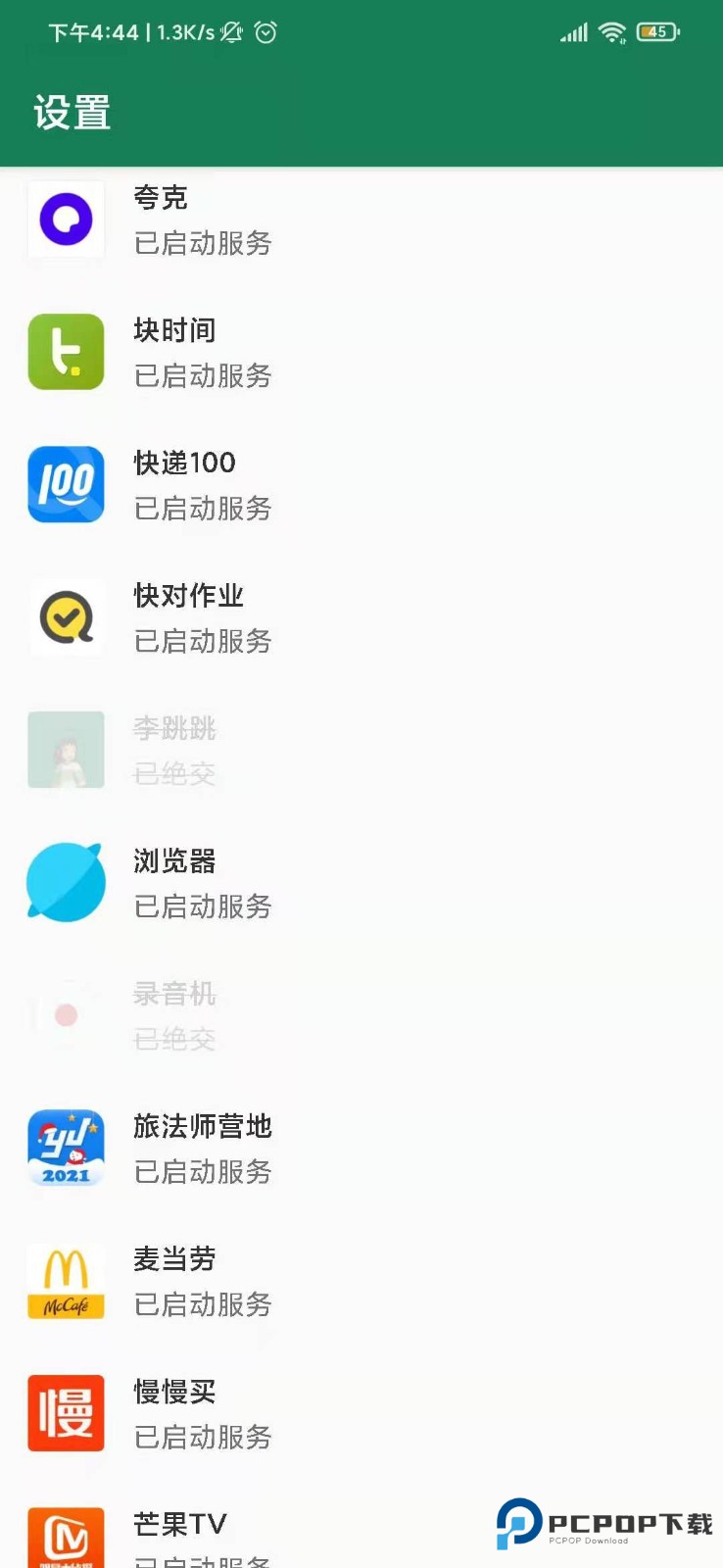This screenshot has height=1568, width=723.
Task: Tap the greyed-out 录音机 recorder icon
Action: coord(66,1015)
